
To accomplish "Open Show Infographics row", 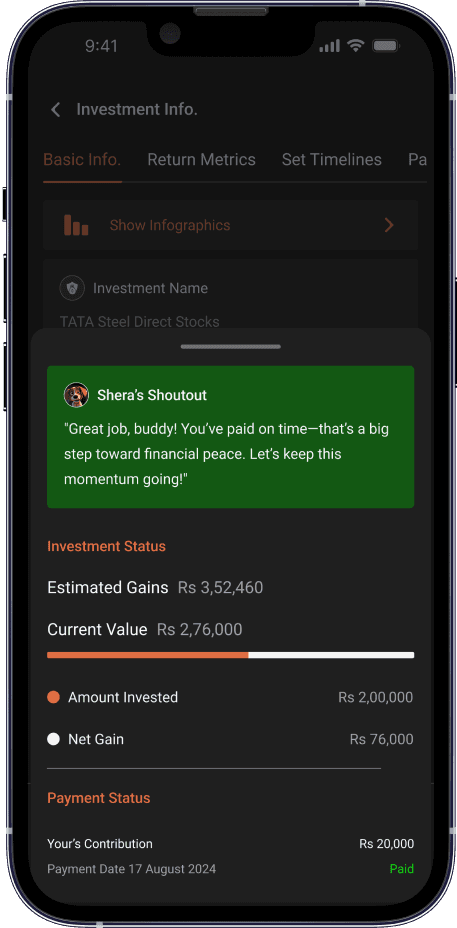I will tap(230, 225).
